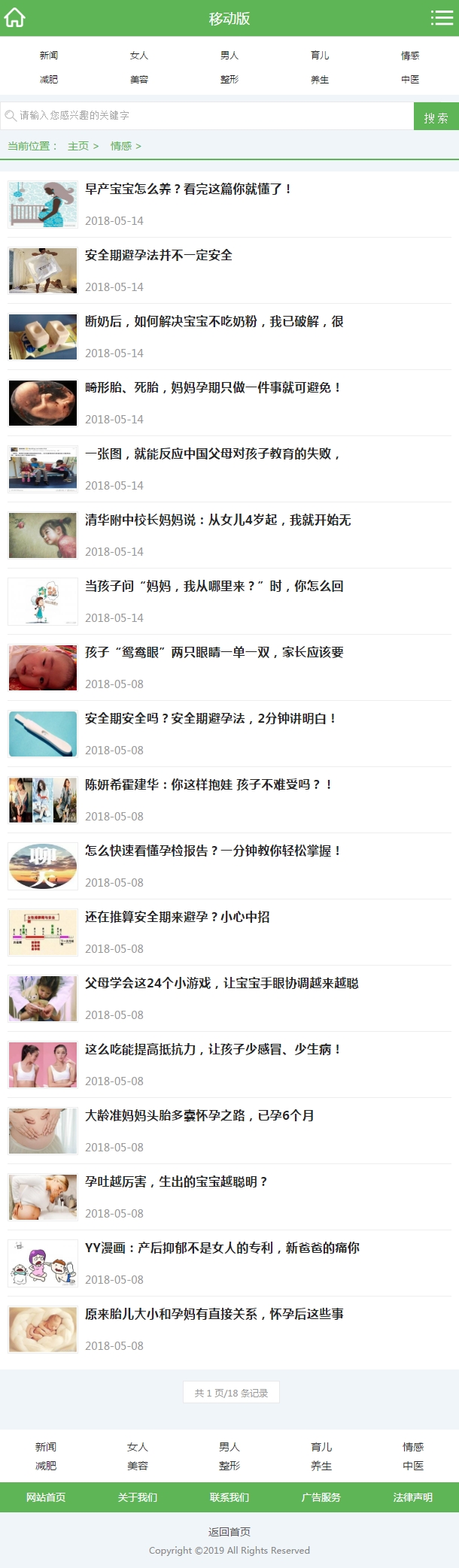
Task: Tap the green 搜索 button
Action: (x=436, y=117)
